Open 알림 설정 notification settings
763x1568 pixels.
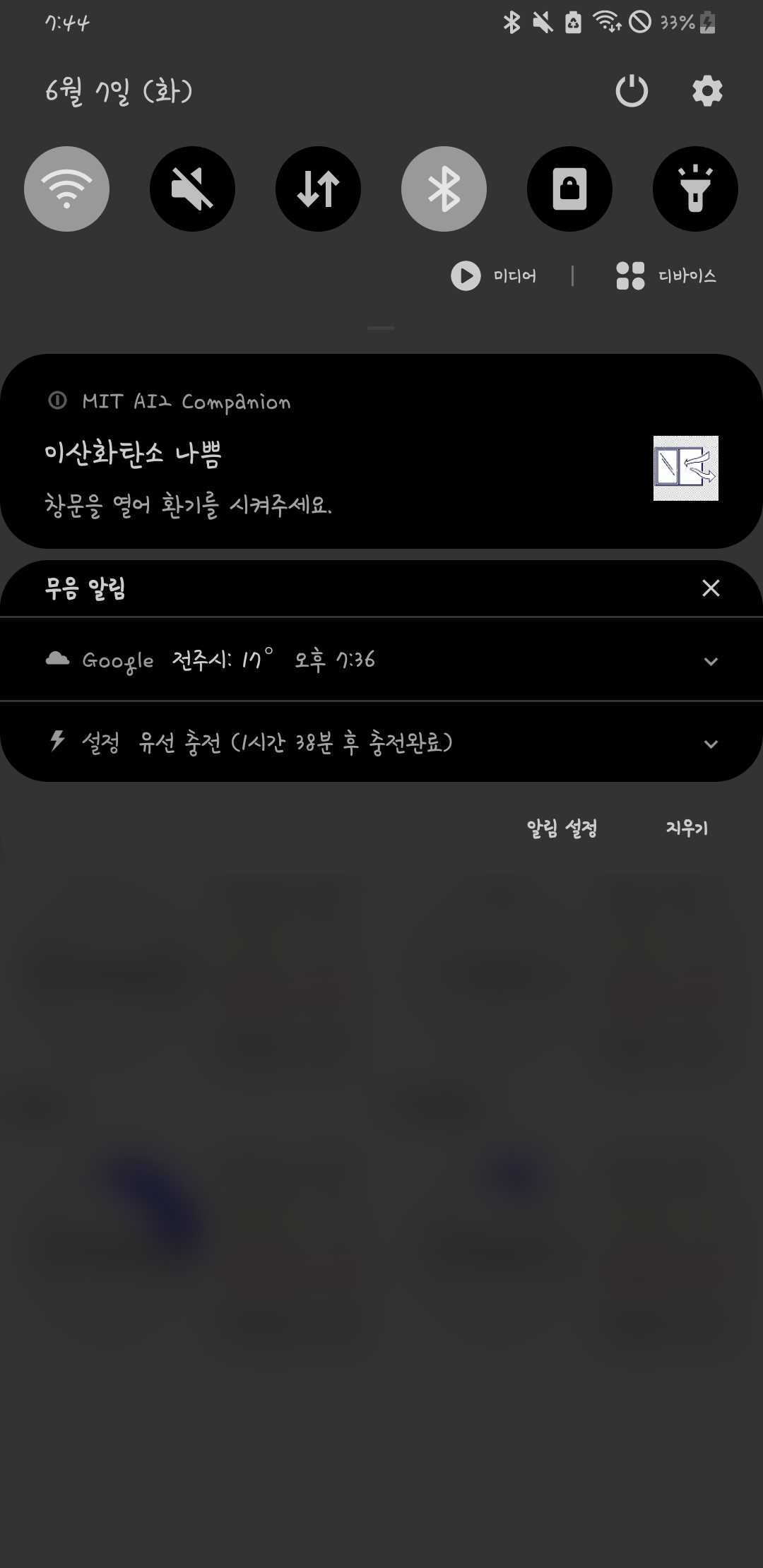tap(562, 828)
